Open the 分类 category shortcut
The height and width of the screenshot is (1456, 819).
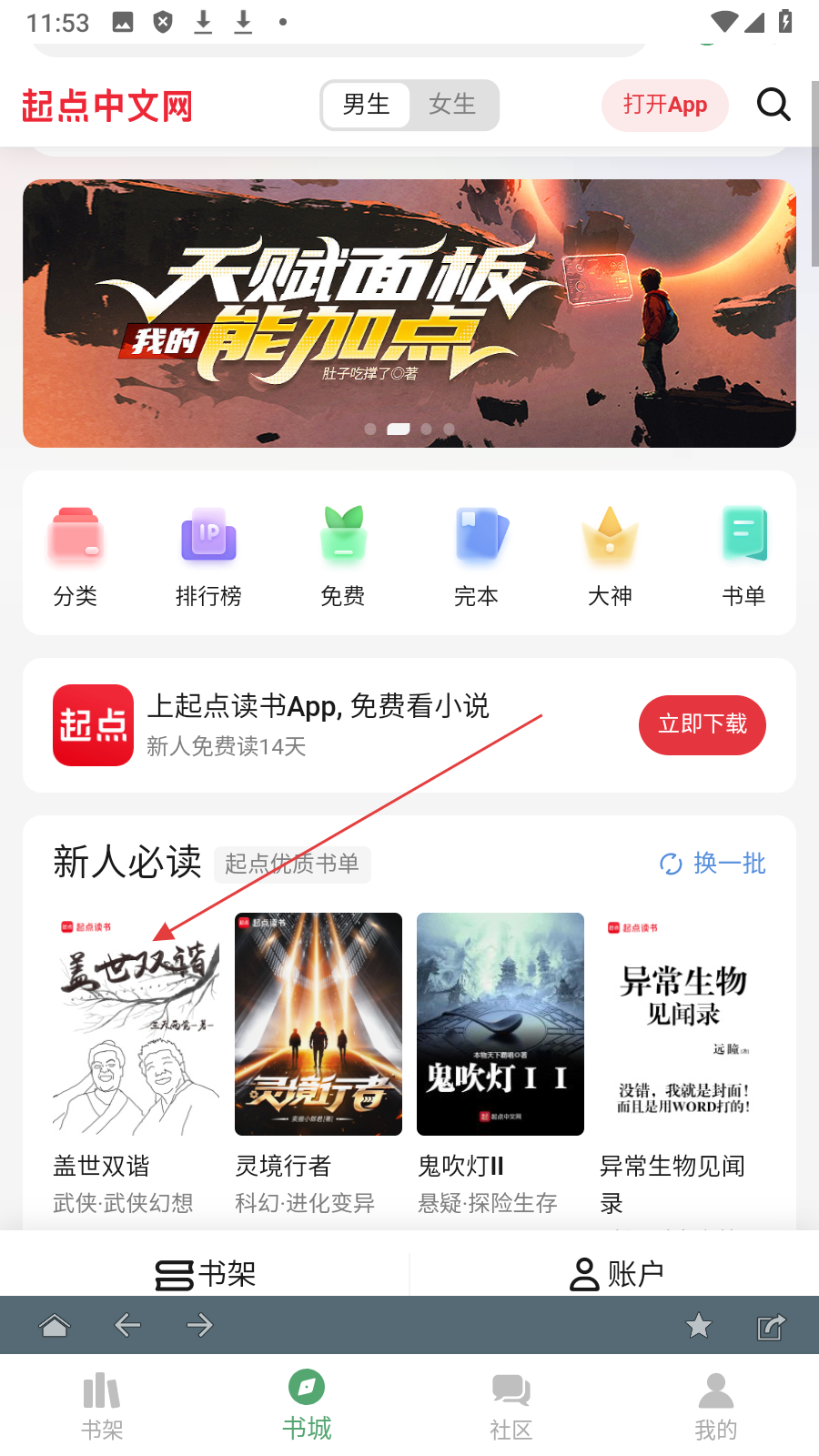click(x=76, y=555)
